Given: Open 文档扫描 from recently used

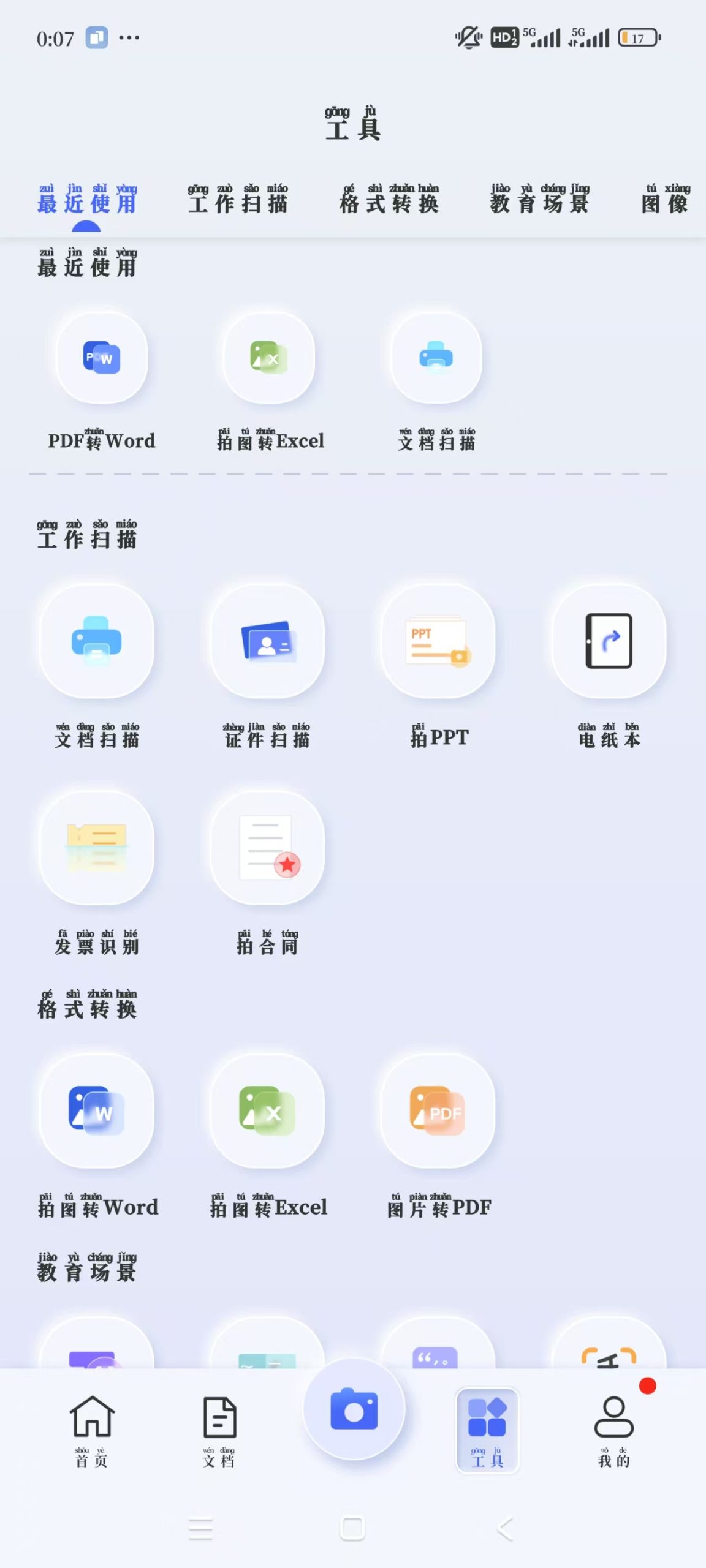Looking at the screenshot, I should (436, 358).
